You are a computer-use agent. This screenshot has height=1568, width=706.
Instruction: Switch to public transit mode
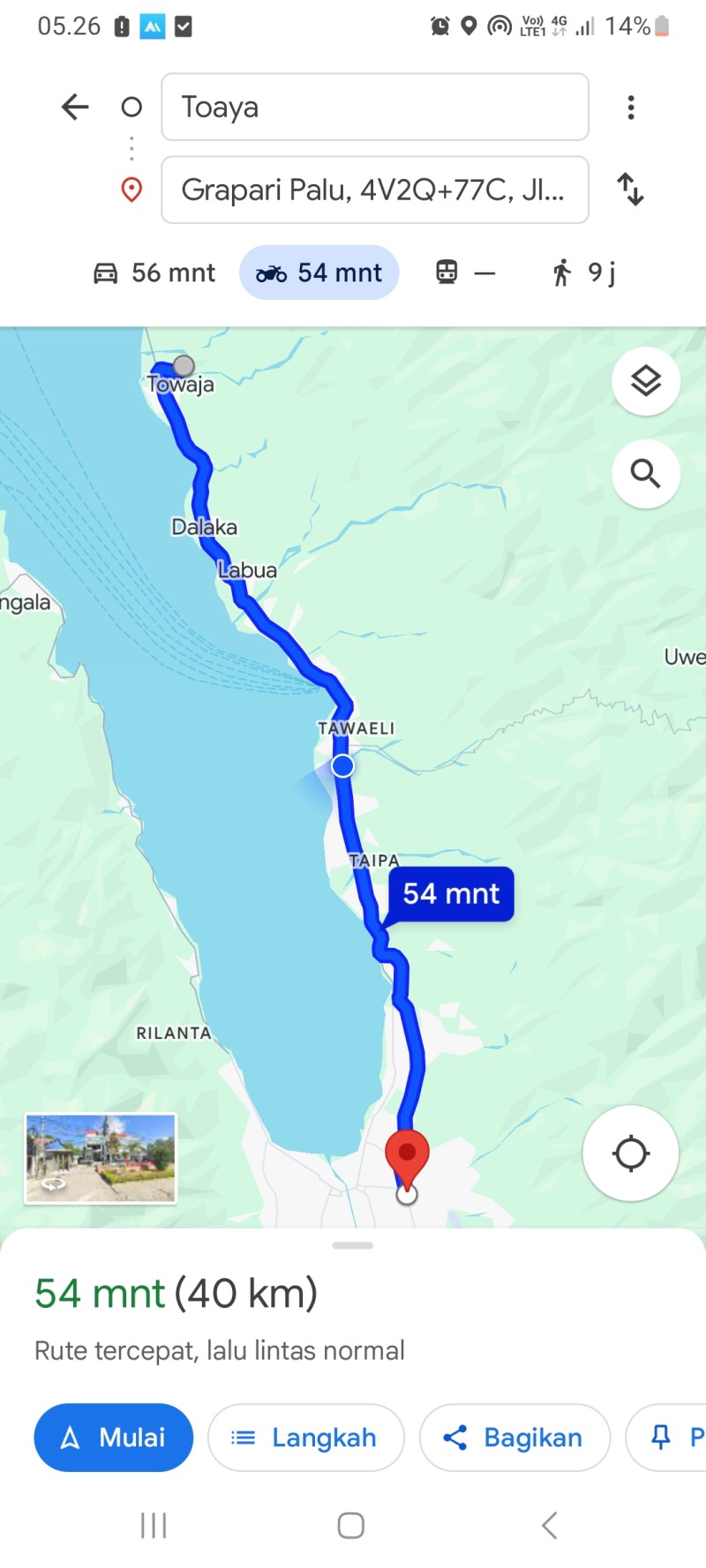[x=465, y=273]
